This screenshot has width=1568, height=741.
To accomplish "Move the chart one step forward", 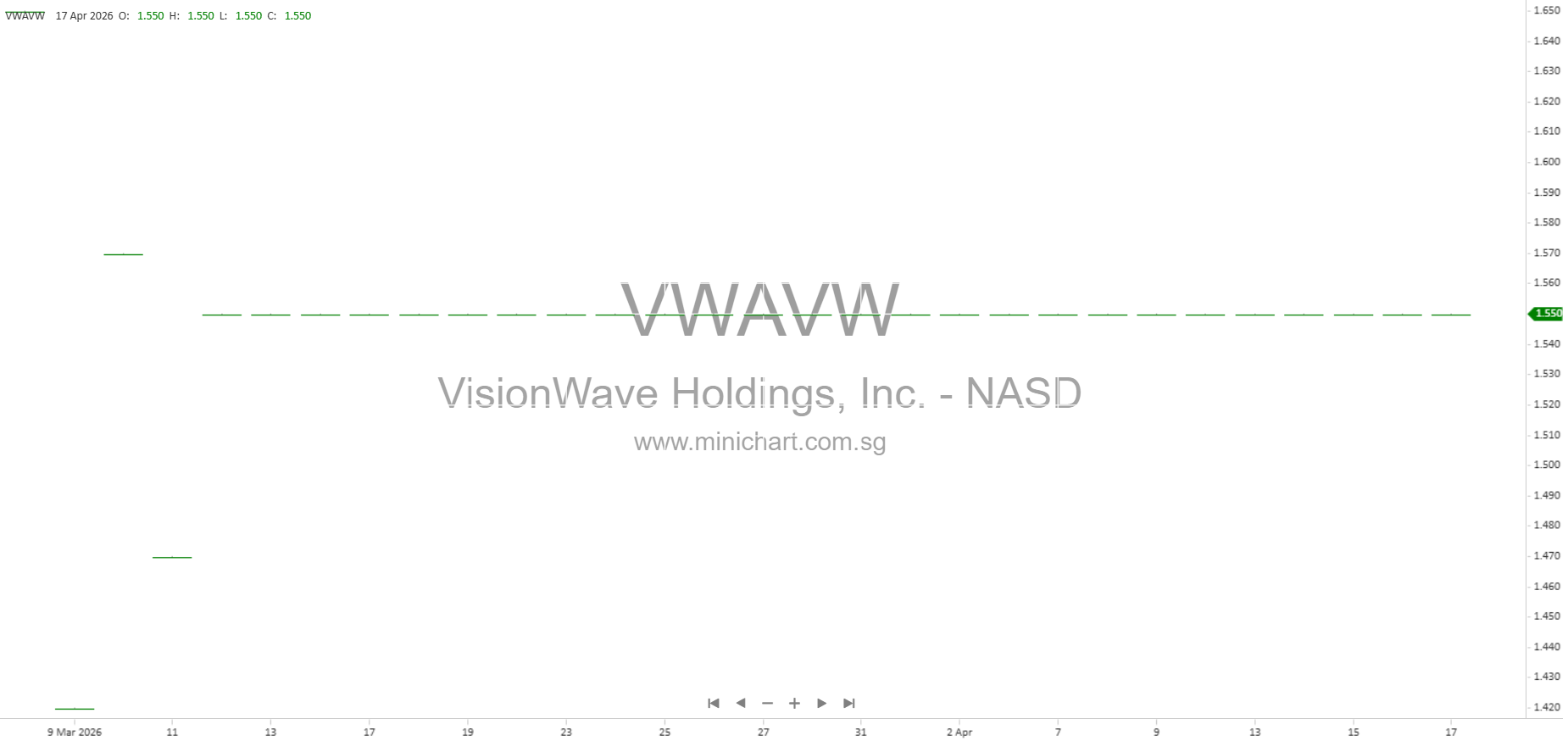I will (x=821, y=703).
